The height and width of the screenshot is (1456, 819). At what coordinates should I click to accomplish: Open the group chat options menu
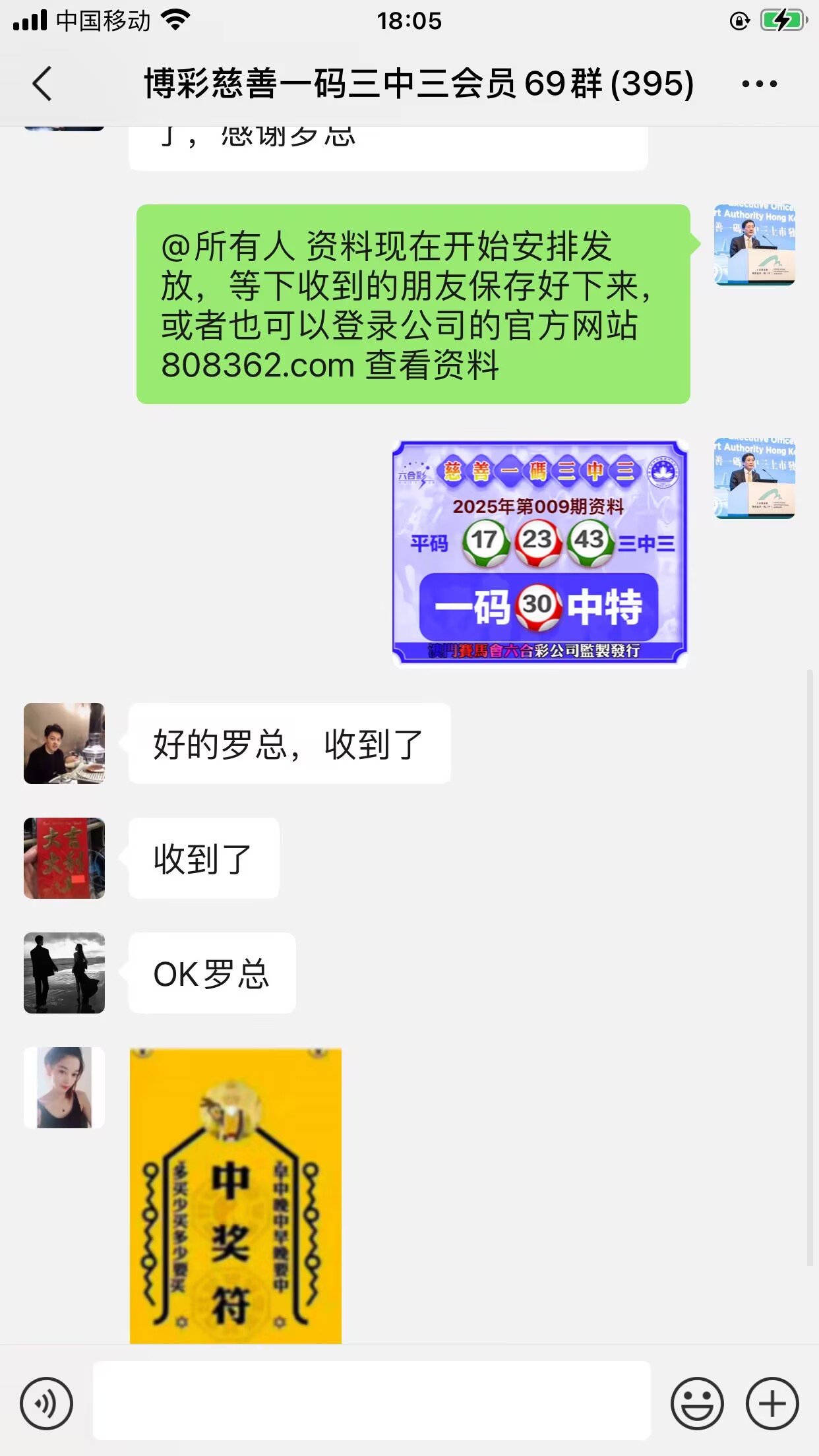tap(759, 84)
